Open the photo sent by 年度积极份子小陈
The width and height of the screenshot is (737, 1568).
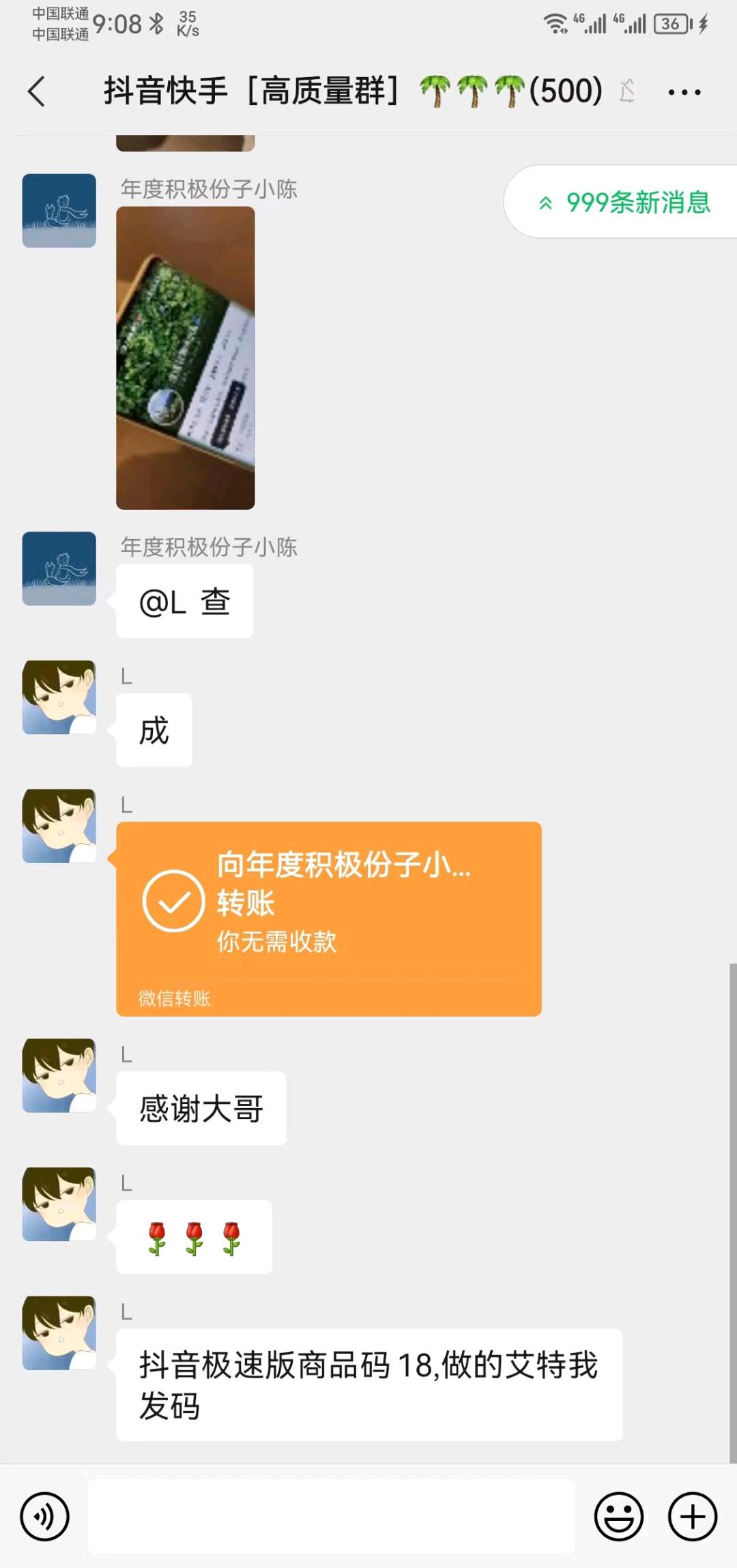186,358
